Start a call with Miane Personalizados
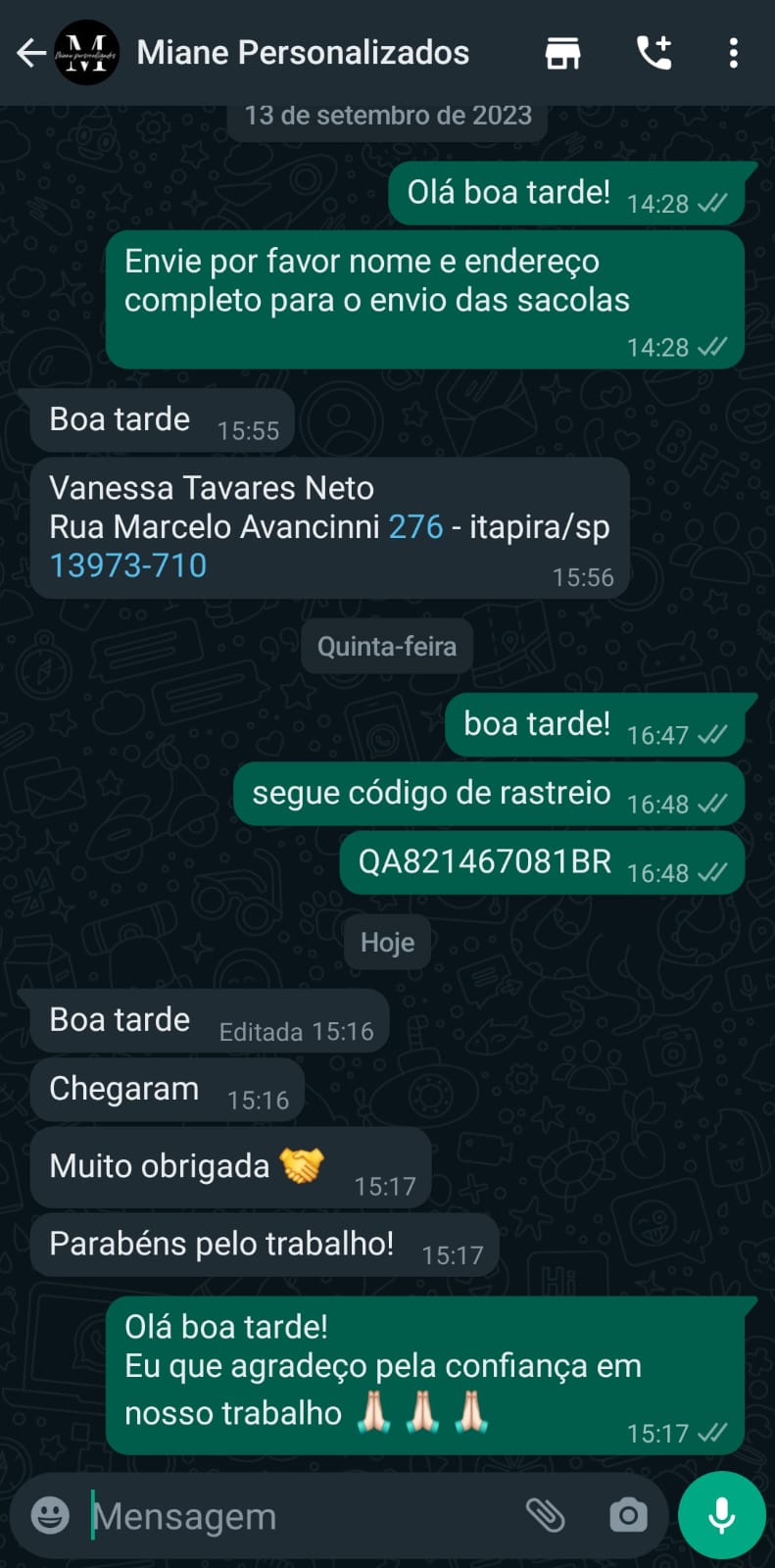 click(x=654, y=53)
